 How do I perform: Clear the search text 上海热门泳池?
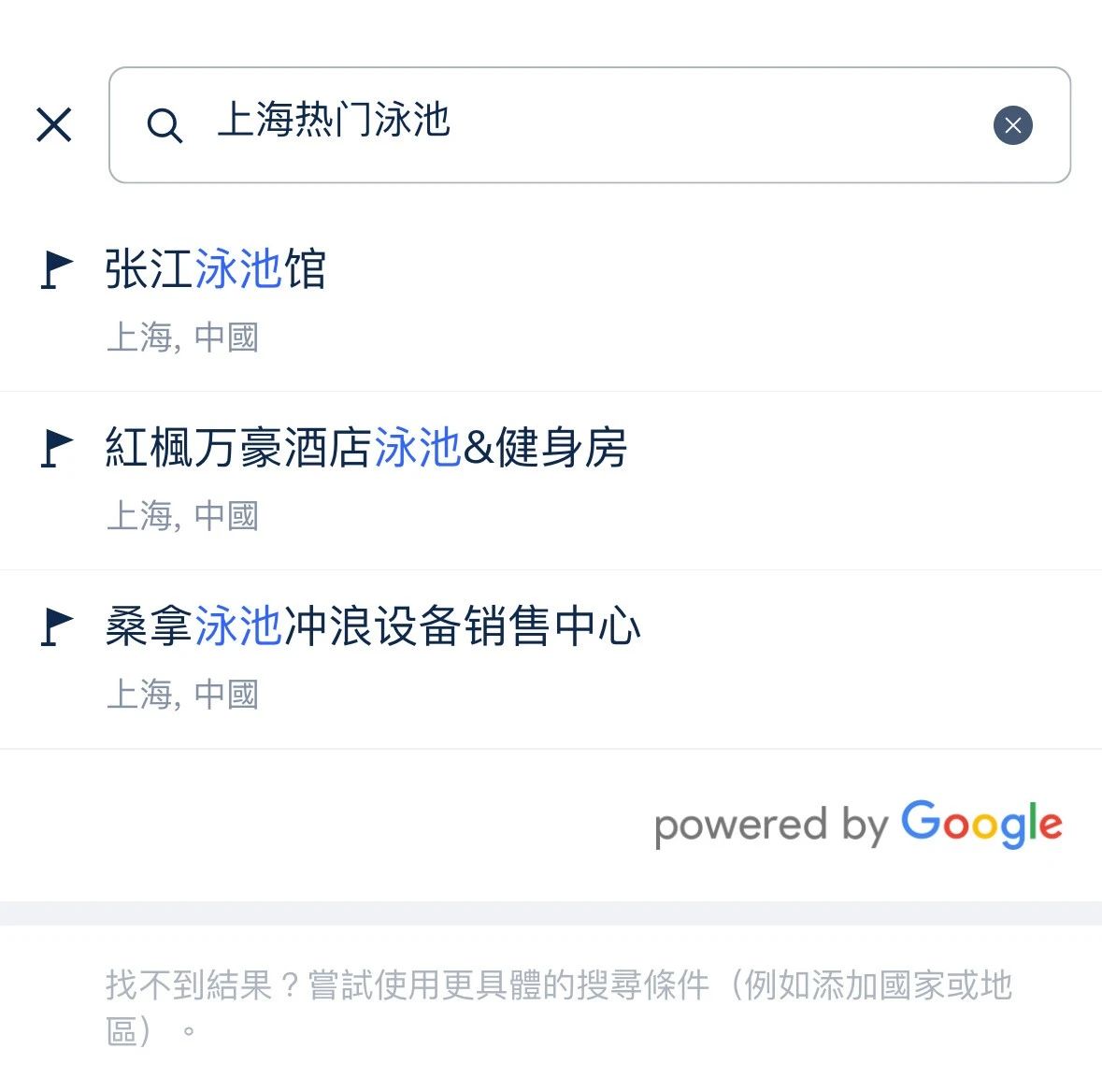(x=1012, y=125)
